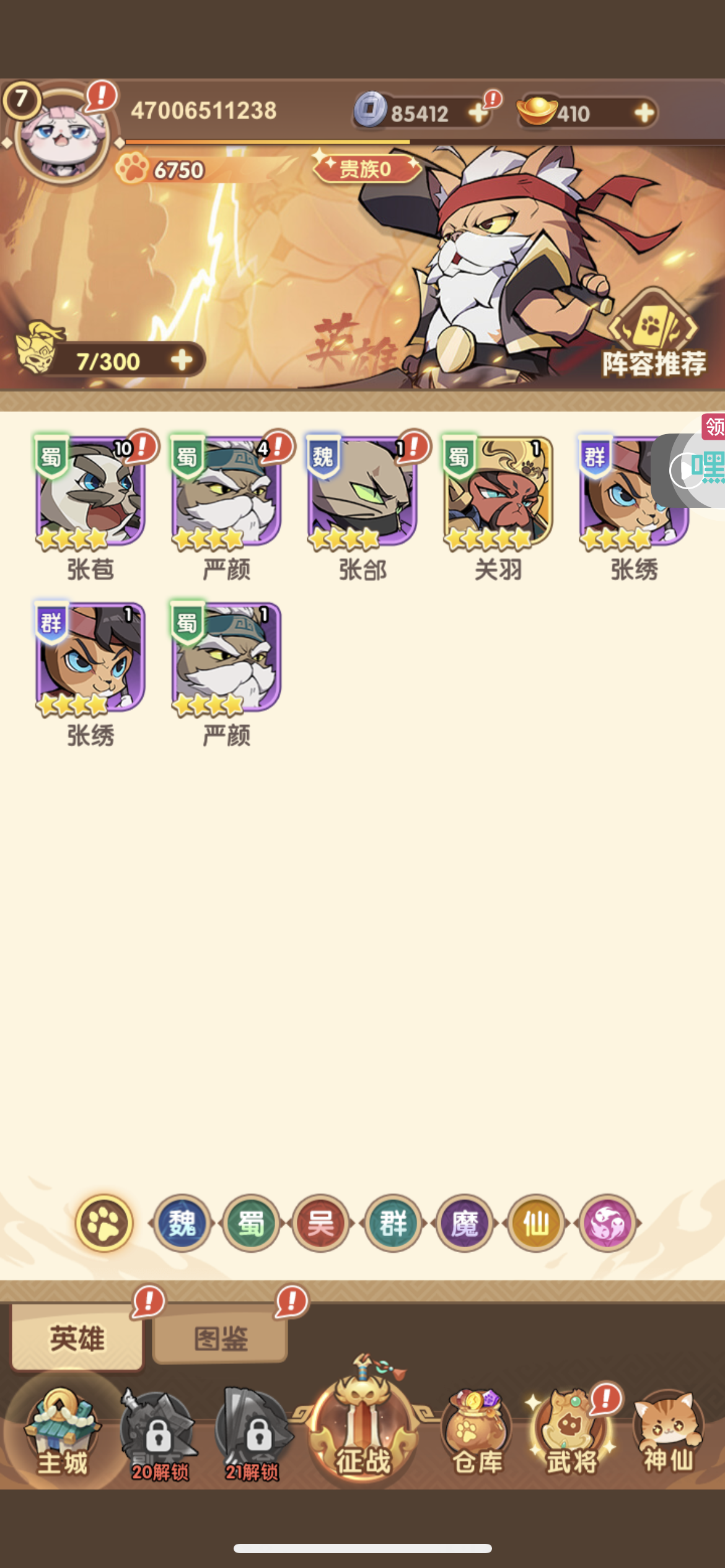Filter heroes by 吴 faction
Image resolution: width=725 pixels, height=1568 pixels.
321,1223
